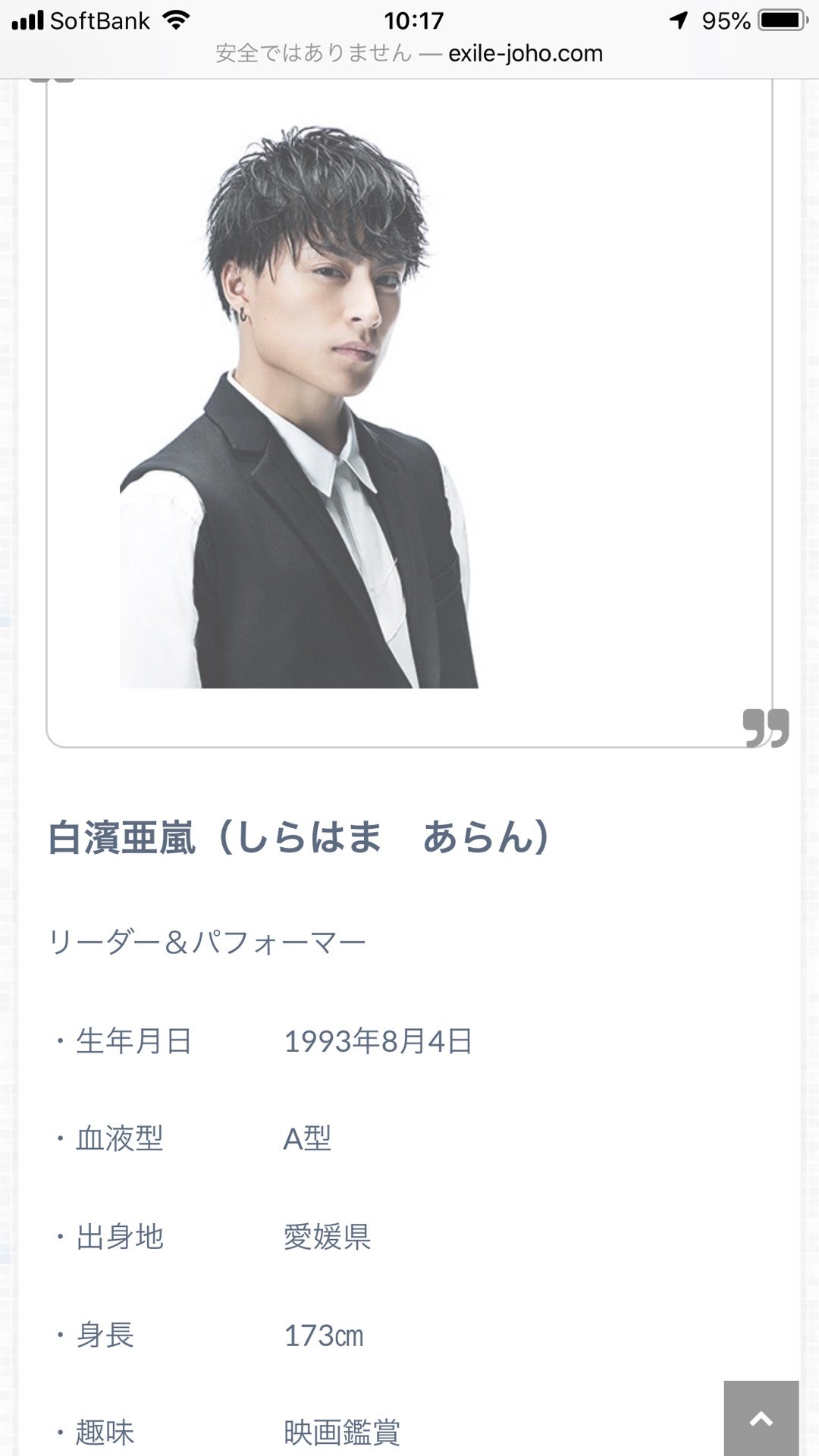Image resolution: width=819 pixels, height=1456 pixels.
Task: Tap the scroll-to-top arrow button
Action: [761, 1418]
